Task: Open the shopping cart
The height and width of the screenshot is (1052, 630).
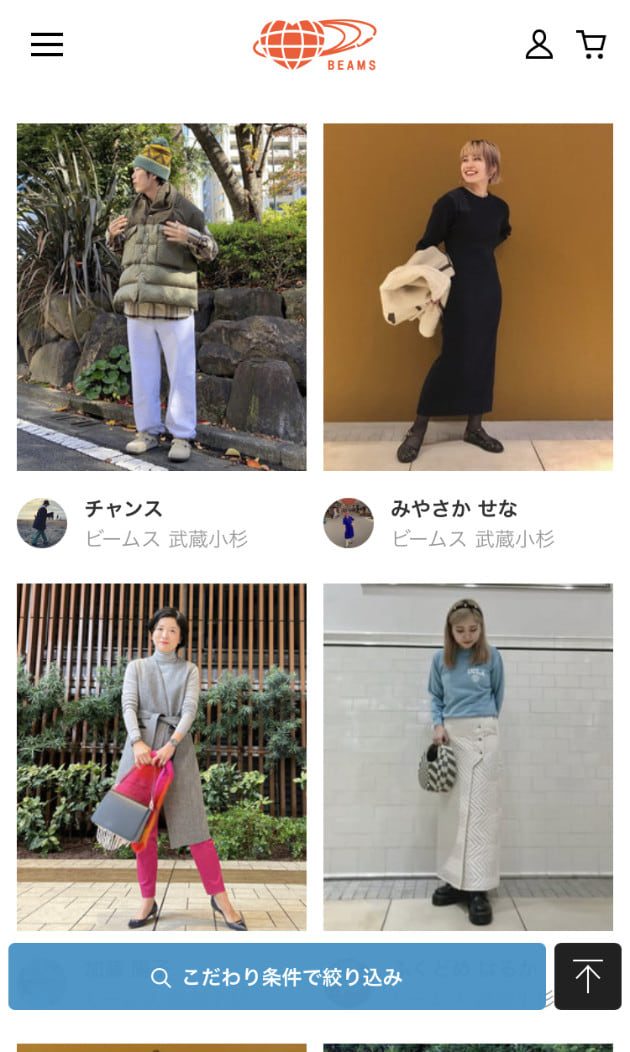Action: pyautogui.click(x=592, y=45)
